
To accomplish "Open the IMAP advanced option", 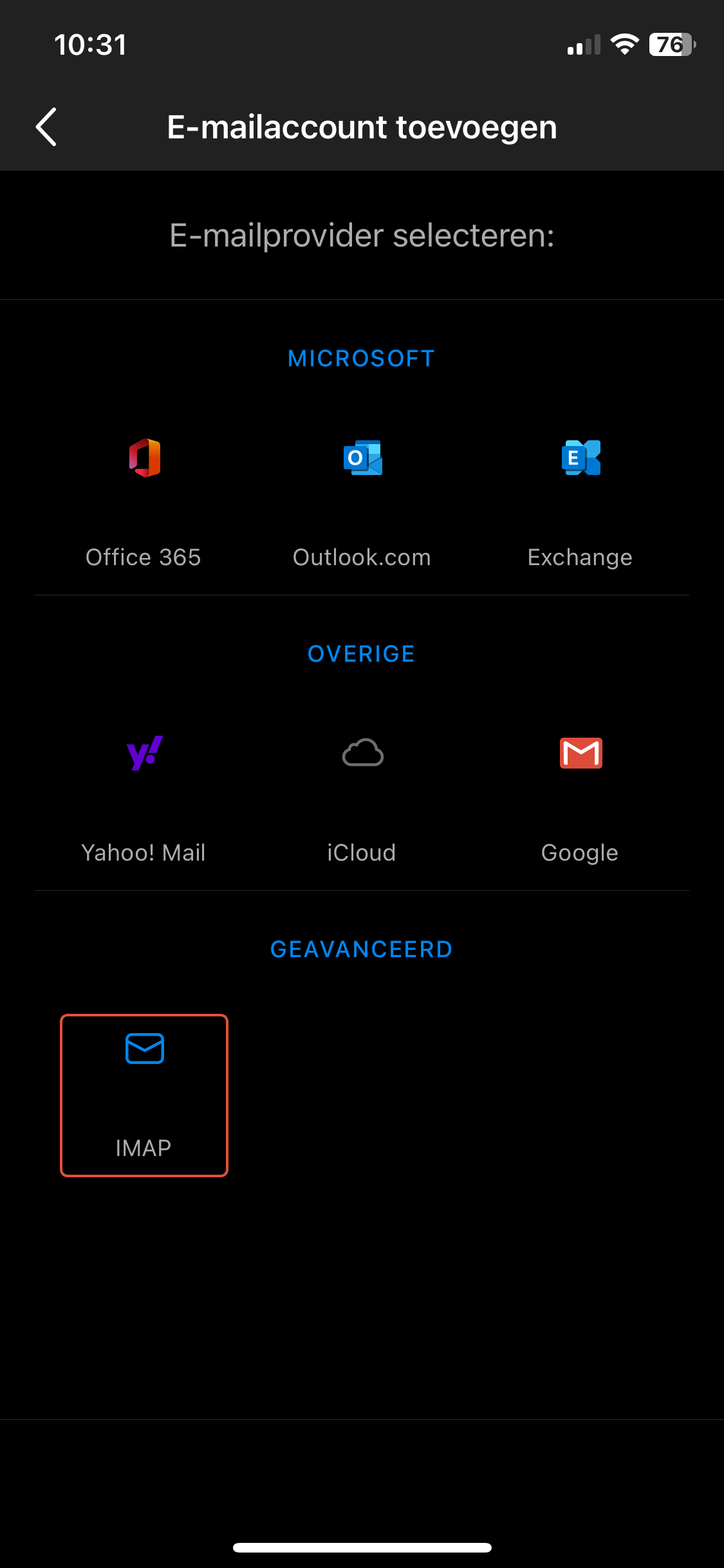I will click(x=144, y=1095).
